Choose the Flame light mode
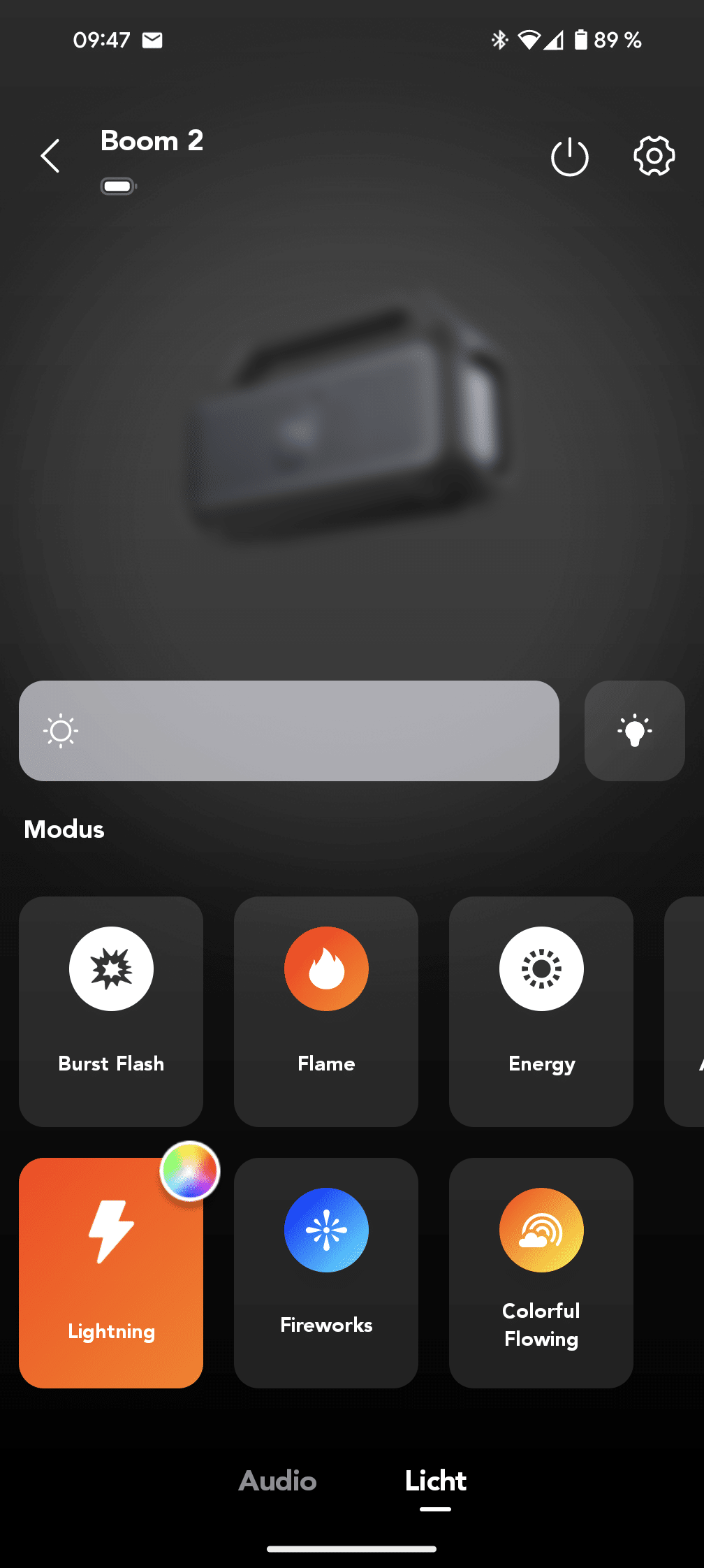This screenshot has height=1568, width=704. (326, 1010)
